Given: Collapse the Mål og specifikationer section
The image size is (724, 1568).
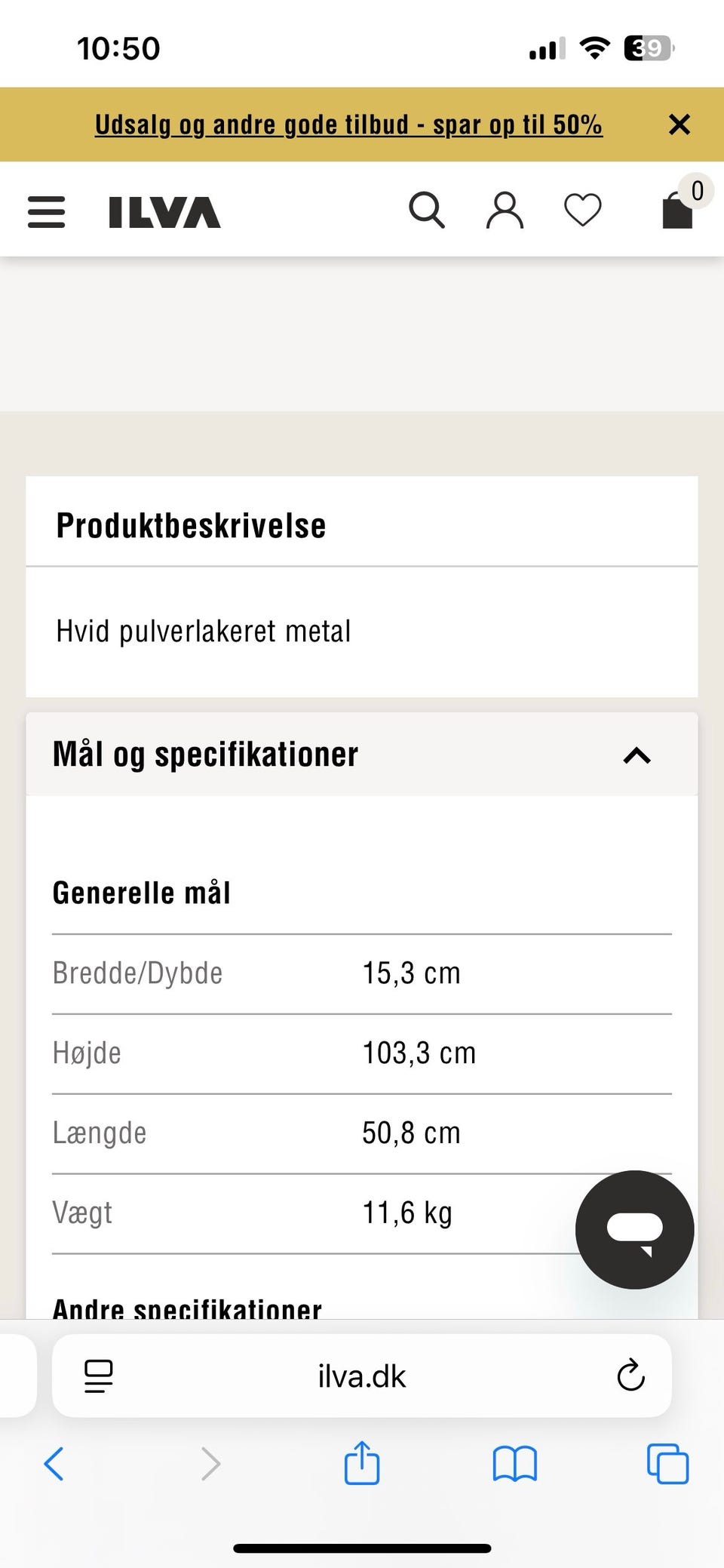Looking at the screenshot, I should pos(637,757).
